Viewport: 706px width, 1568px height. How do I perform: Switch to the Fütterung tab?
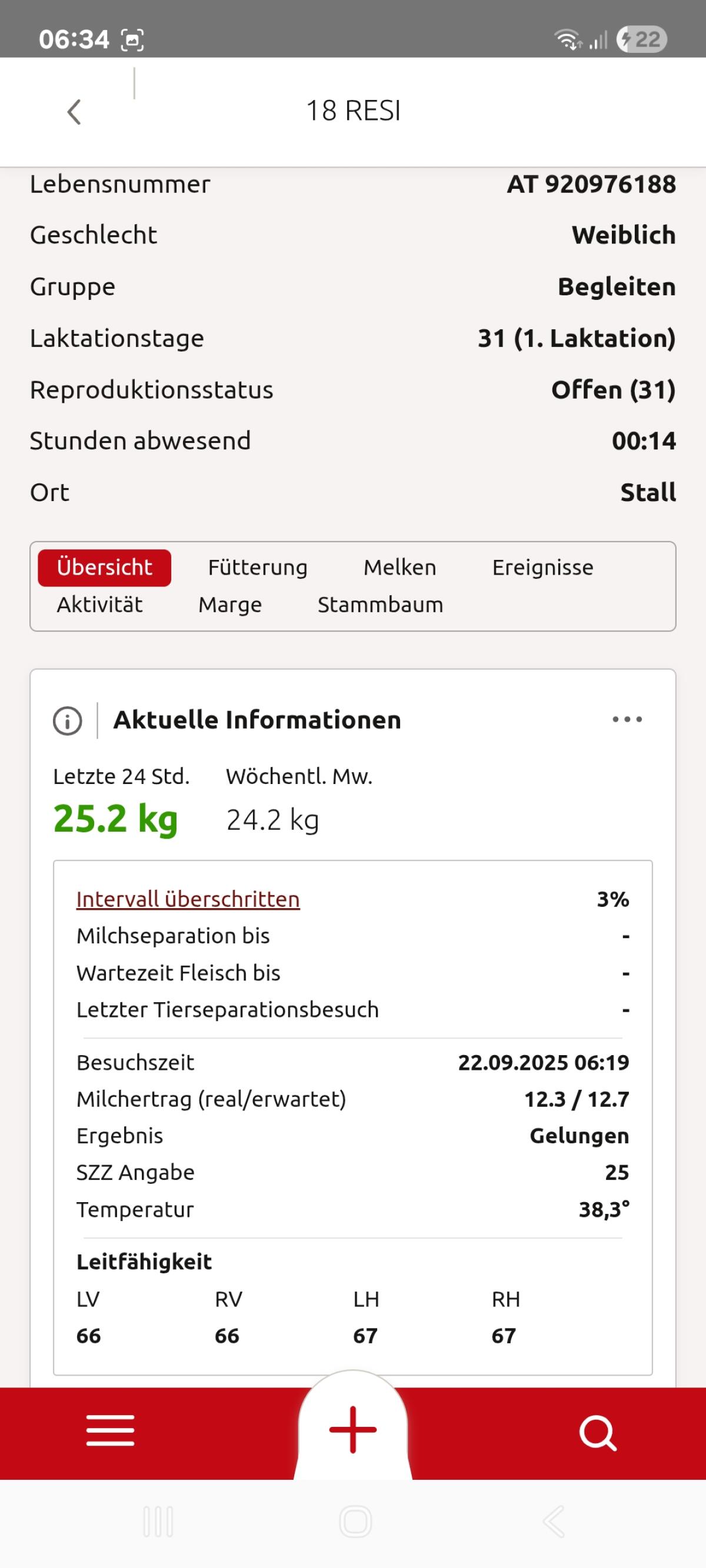tap(258, 568)
